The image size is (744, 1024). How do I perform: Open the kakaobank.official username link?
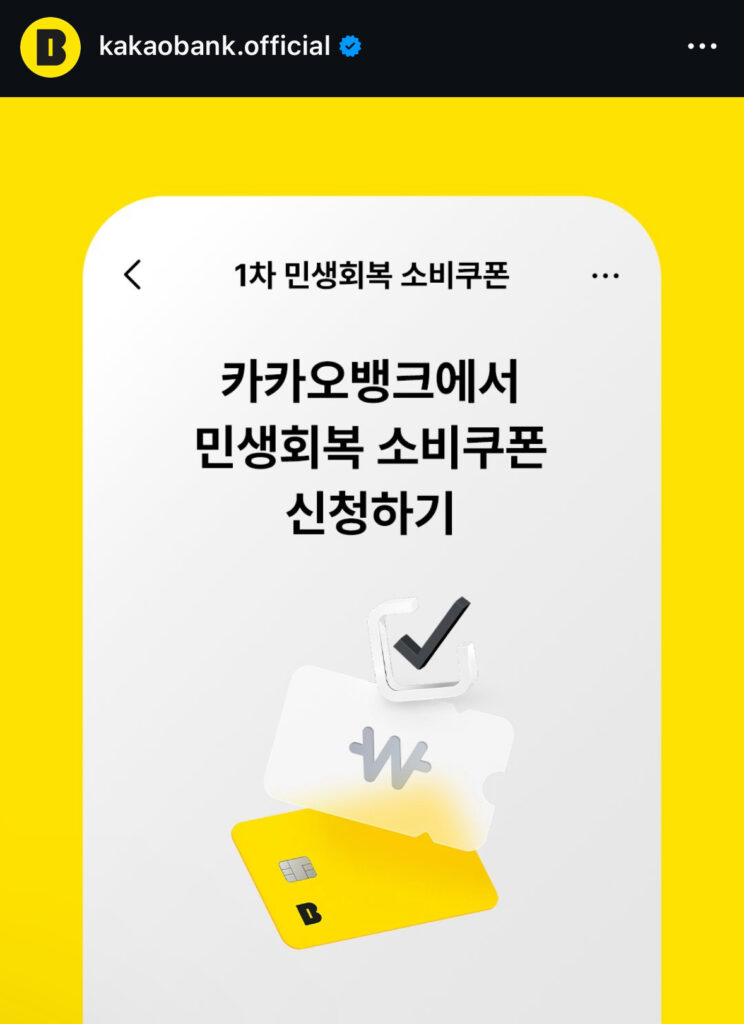pyautogui.click(x=214, y=46)
